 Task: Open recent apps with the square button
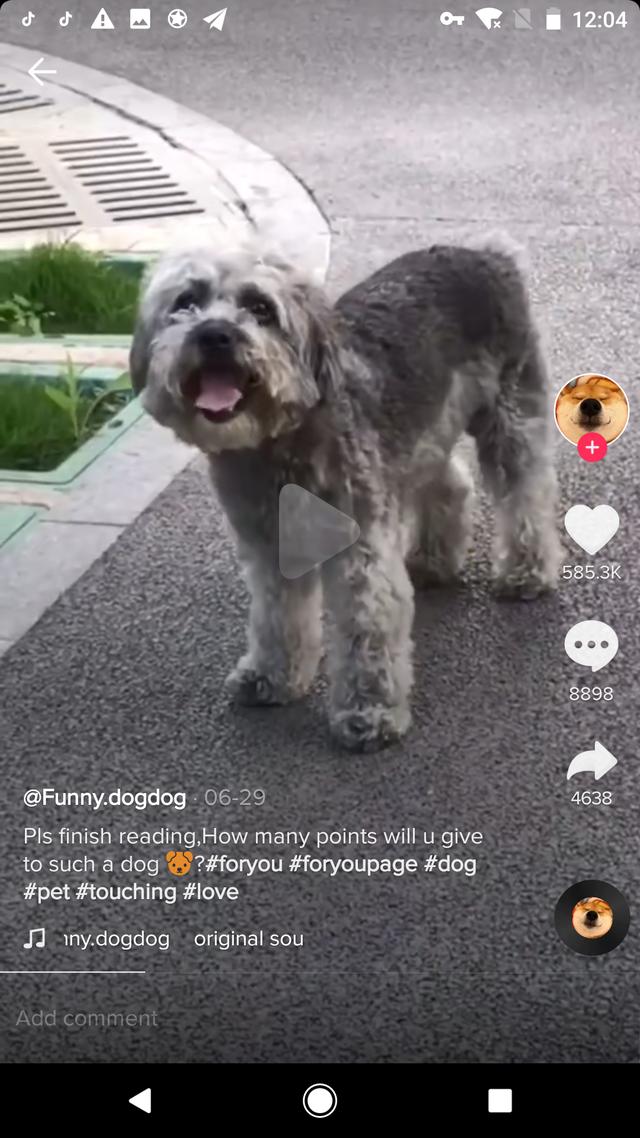(x=500, y=1101)
